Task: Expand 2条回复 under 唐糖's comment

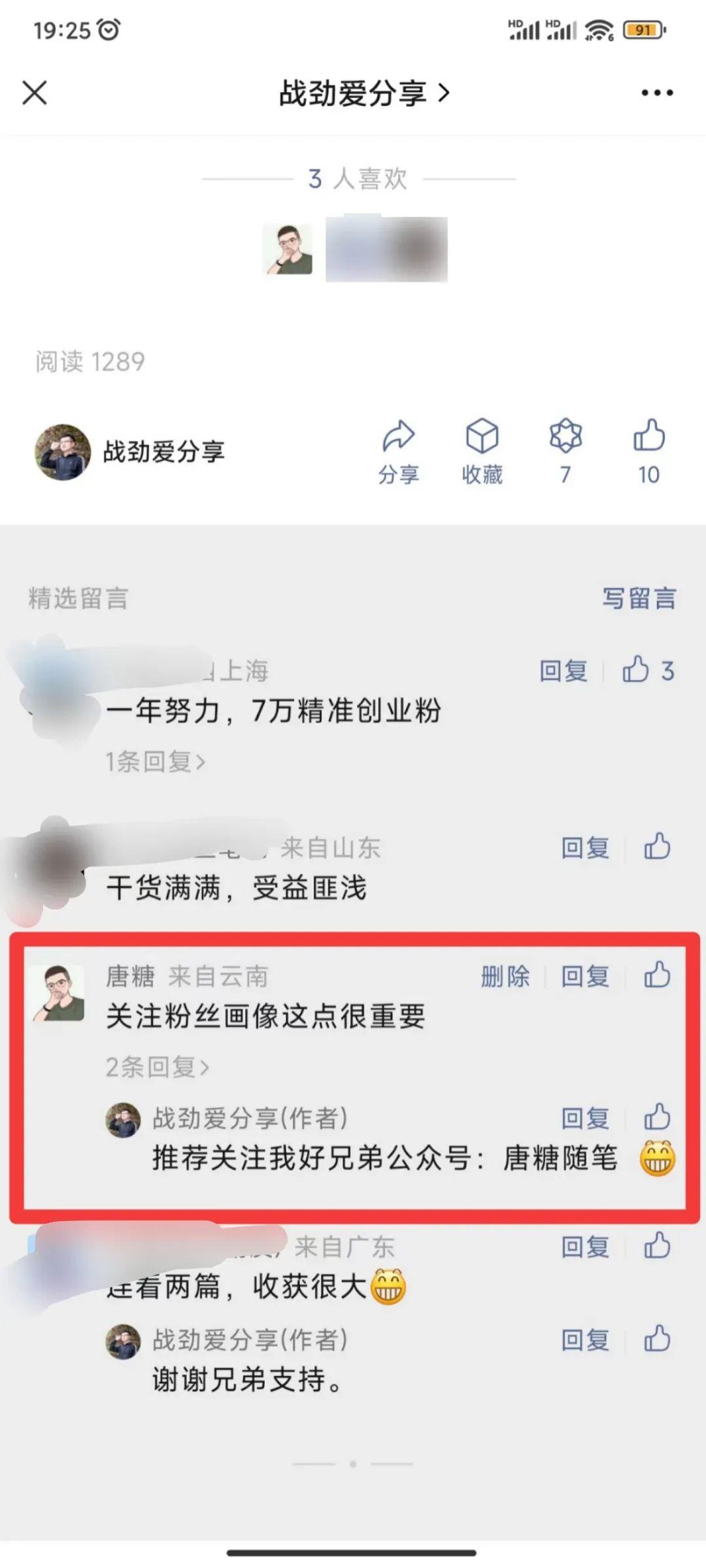Action: click(x=157, y=1067)
